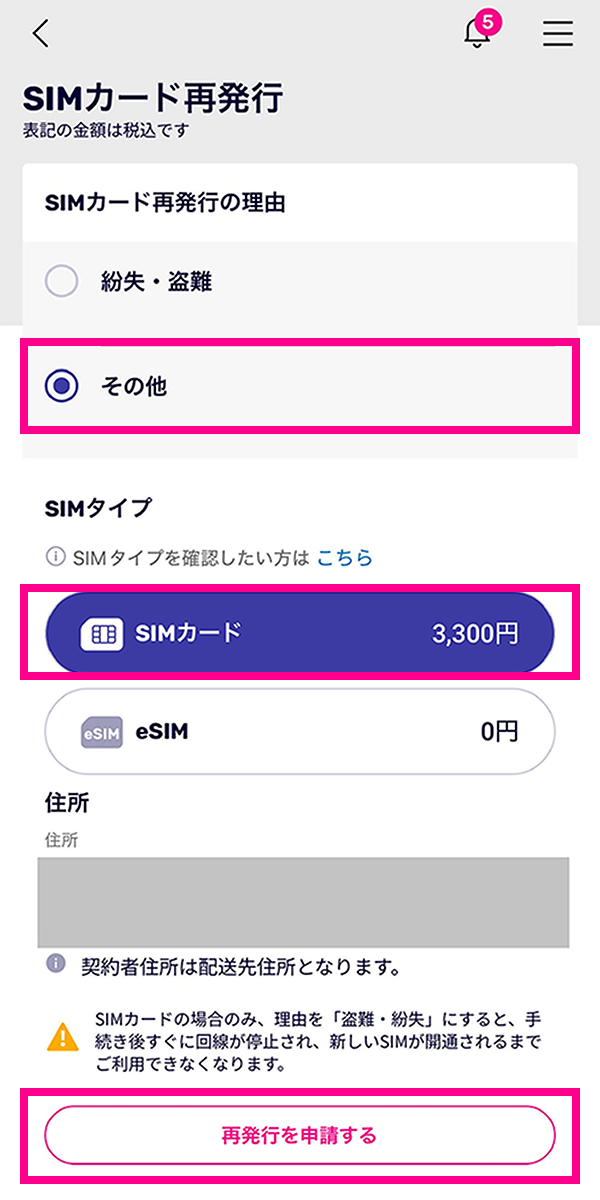Select その他 as the reissue reason
Viewport: 600px width, 1200px height.
tap(299, 387)
